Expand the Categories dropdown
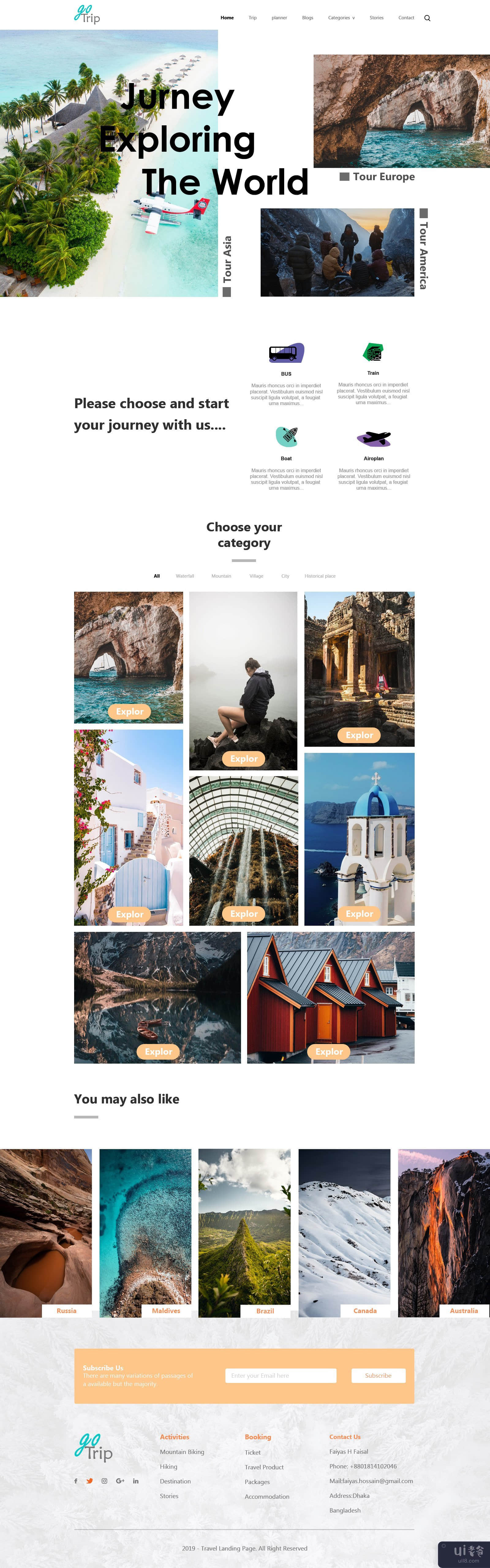Viewport: 490px width, 1568px height. pos(341,18)
